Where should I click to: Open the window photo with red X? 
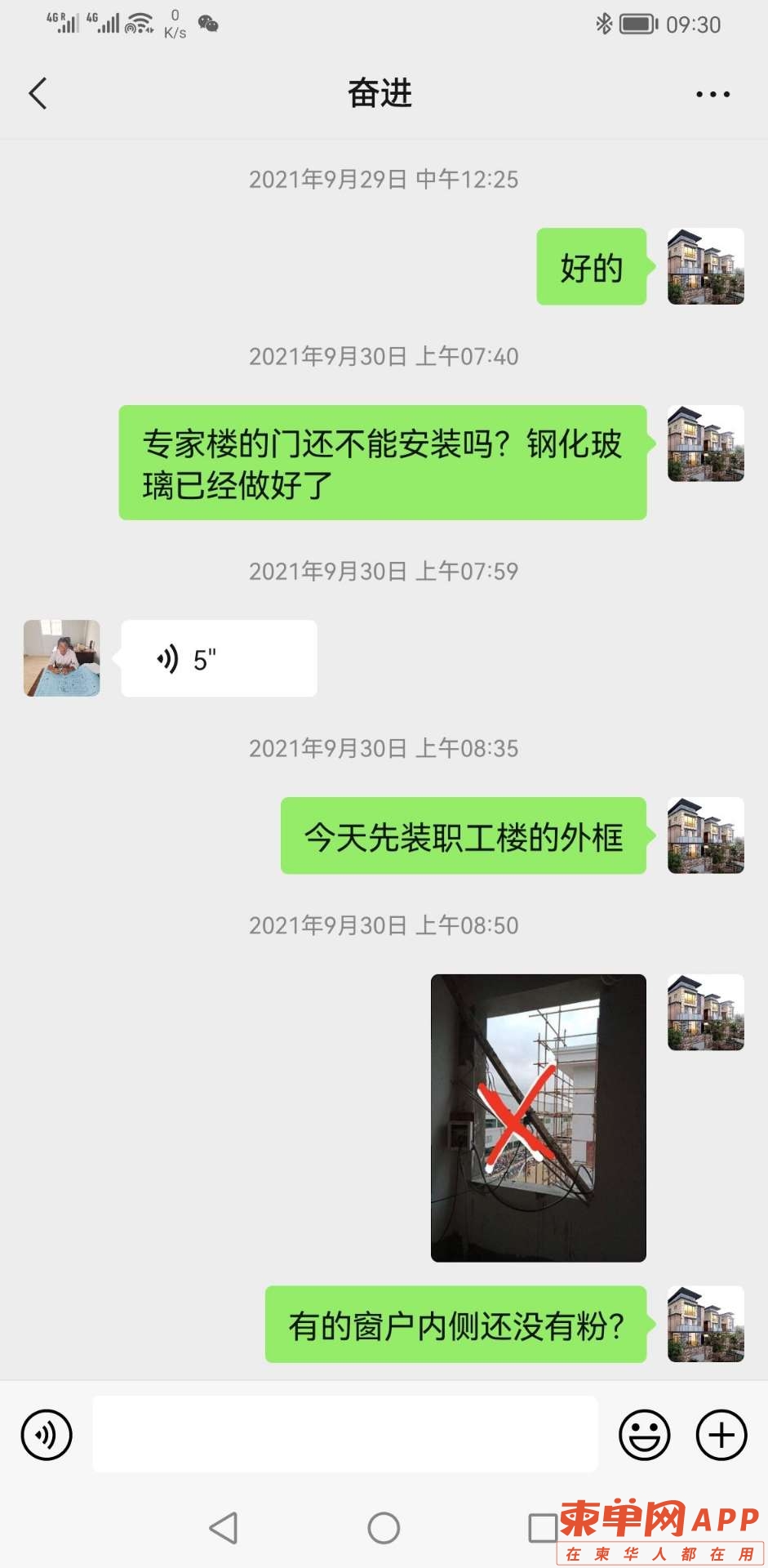(x=538, y=1117)
